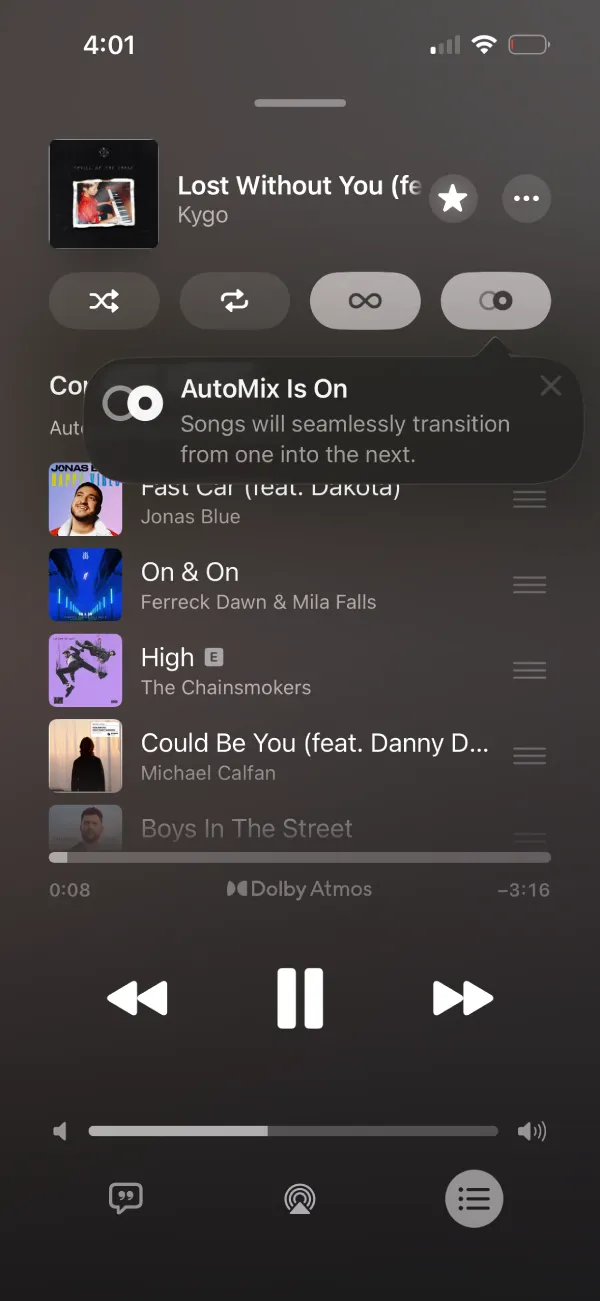Show the song lyrics
This screenshot has width=600, height=1301.
(126, 1198)
